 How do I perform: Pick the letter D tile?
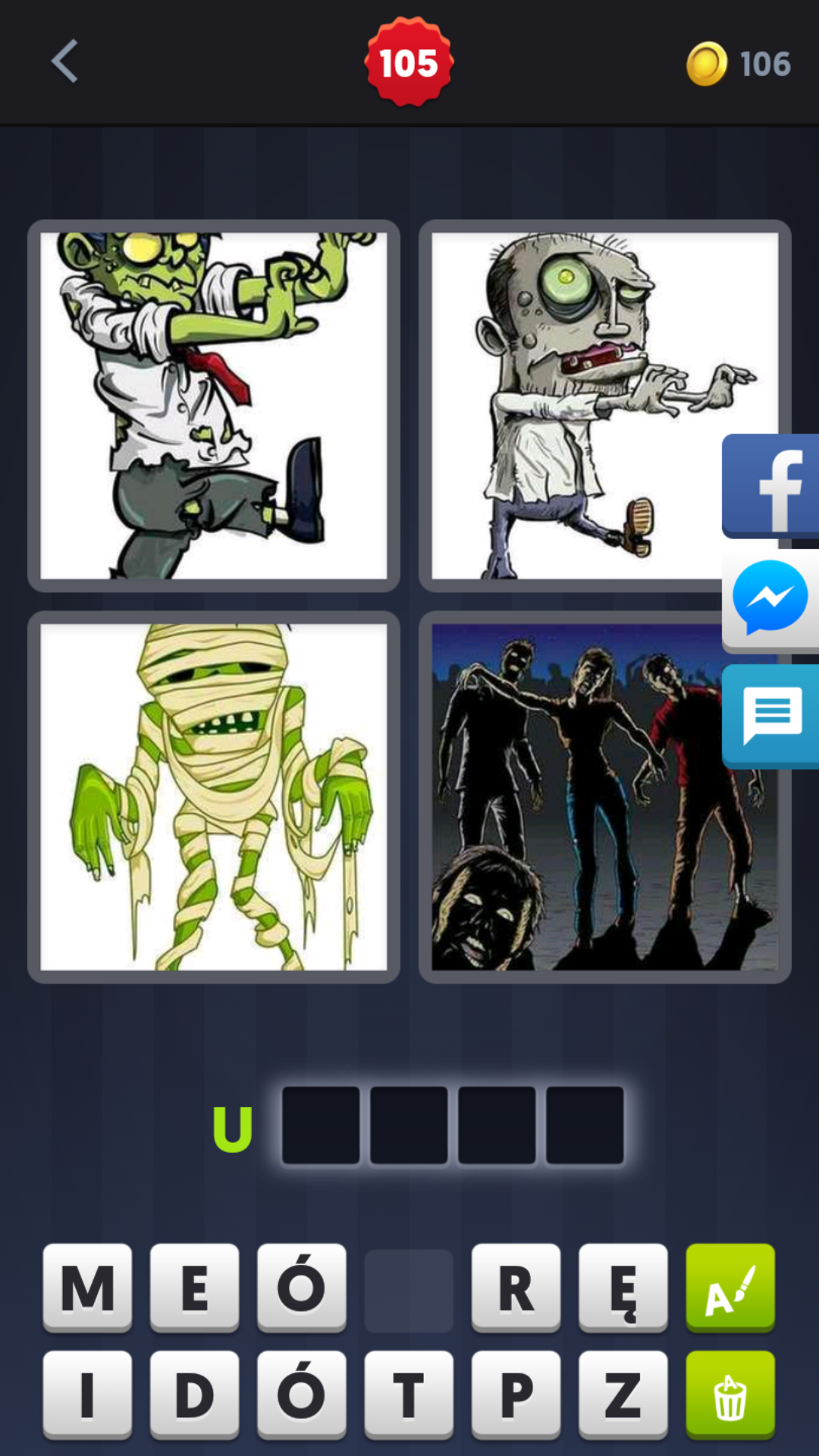[x=194, y=1394]
